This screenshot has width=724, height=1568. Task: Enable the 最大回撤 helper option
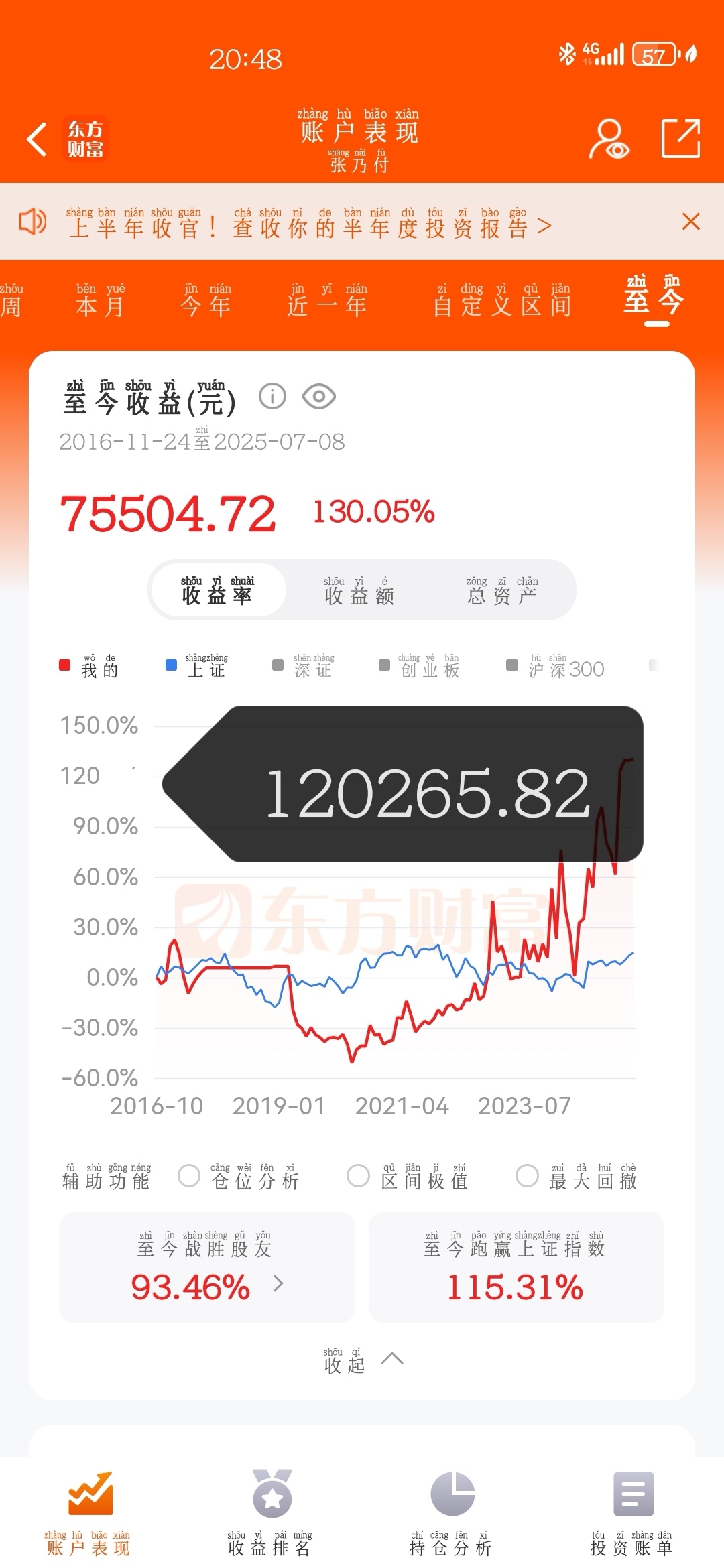coord(577,1176)
